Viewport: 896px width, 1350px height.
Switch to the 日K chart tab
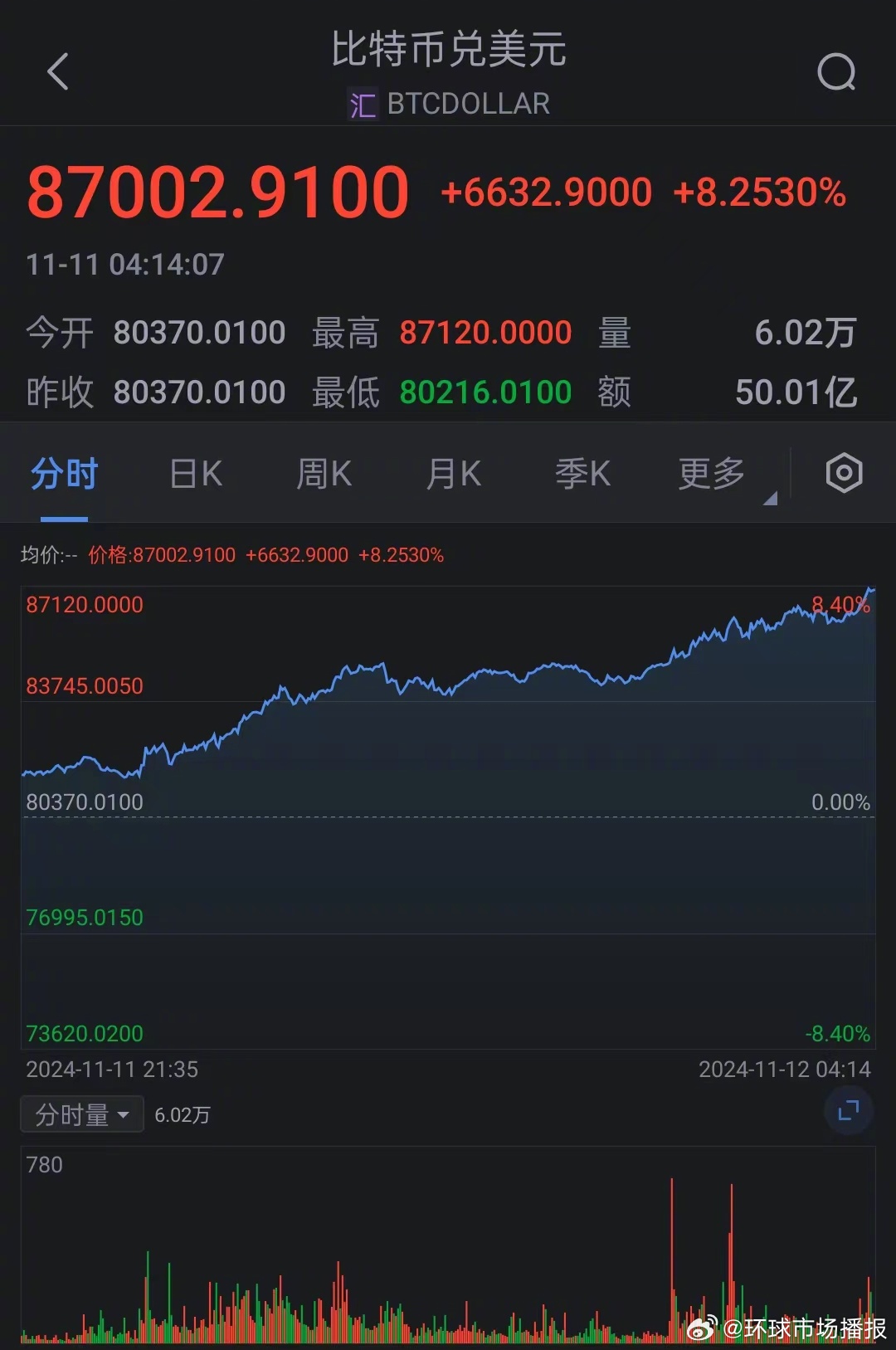coord(196,474)
